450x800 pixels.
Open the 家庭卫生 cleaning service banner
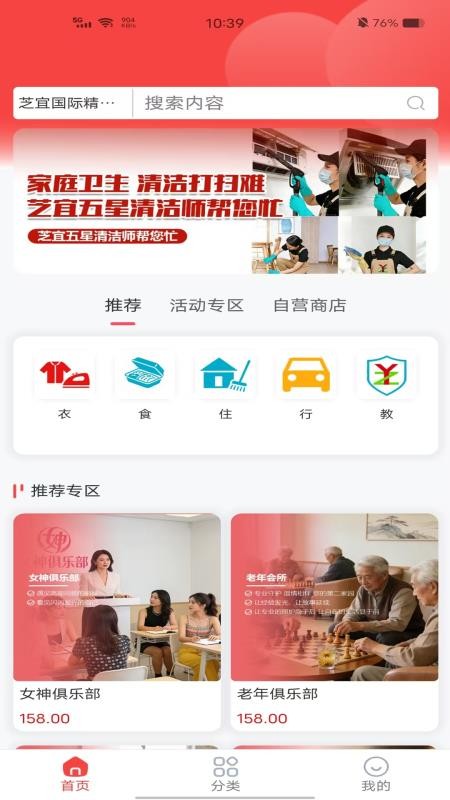coord(225,201)
